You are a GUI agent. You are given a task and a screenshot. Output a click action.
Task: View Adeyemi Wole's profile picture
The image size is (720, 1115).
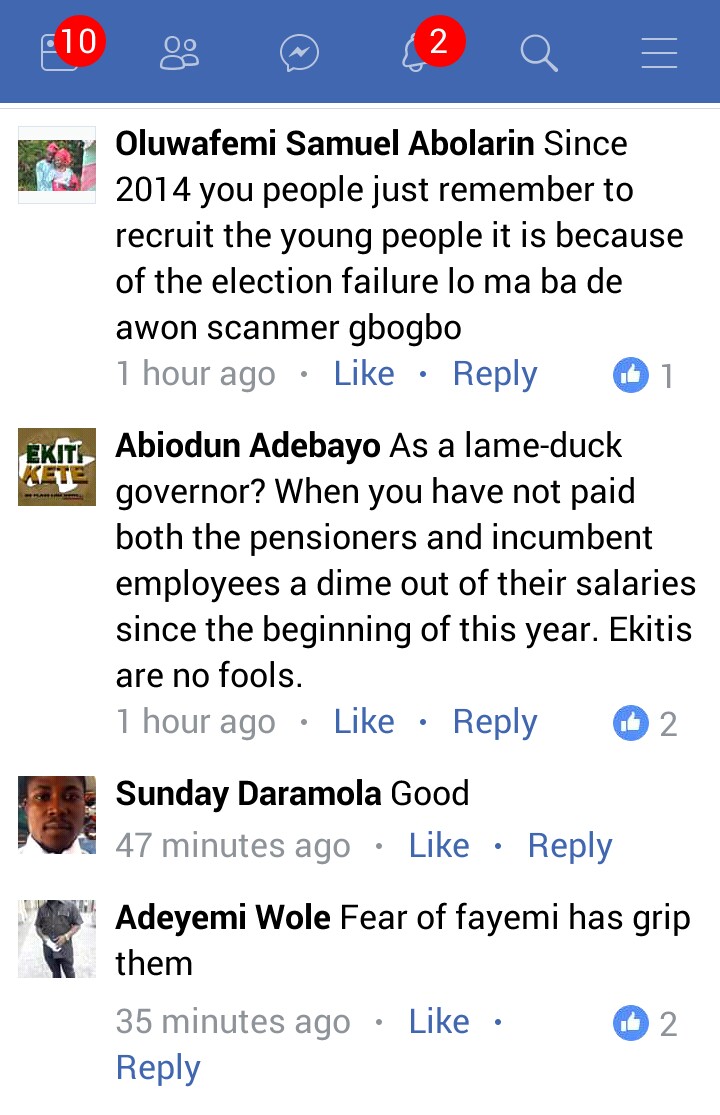57,938
